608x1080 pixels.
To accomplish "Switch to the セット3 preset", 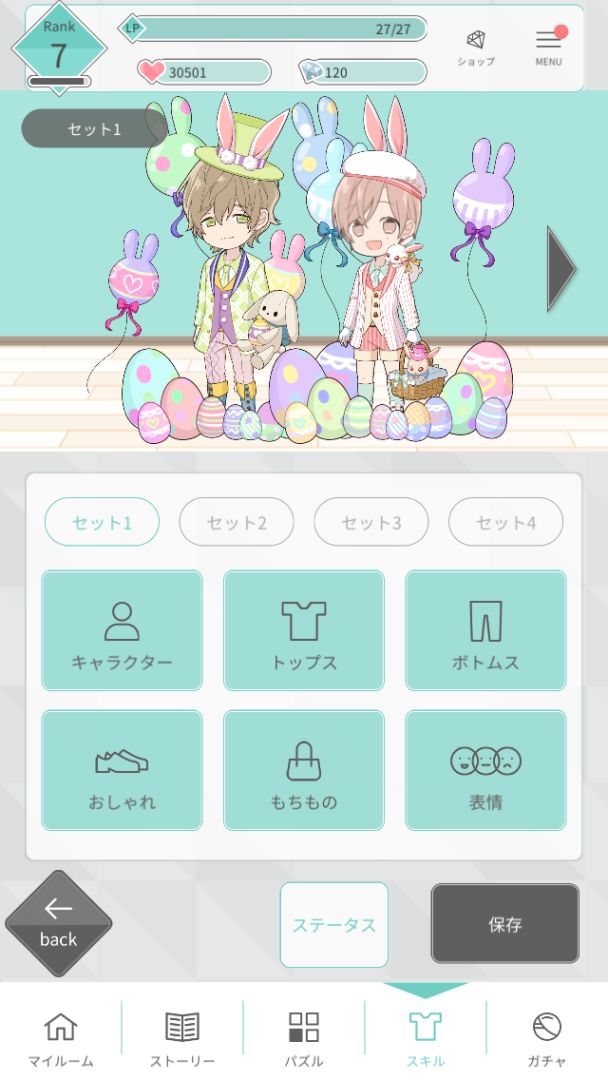I will tap(371, 522).
